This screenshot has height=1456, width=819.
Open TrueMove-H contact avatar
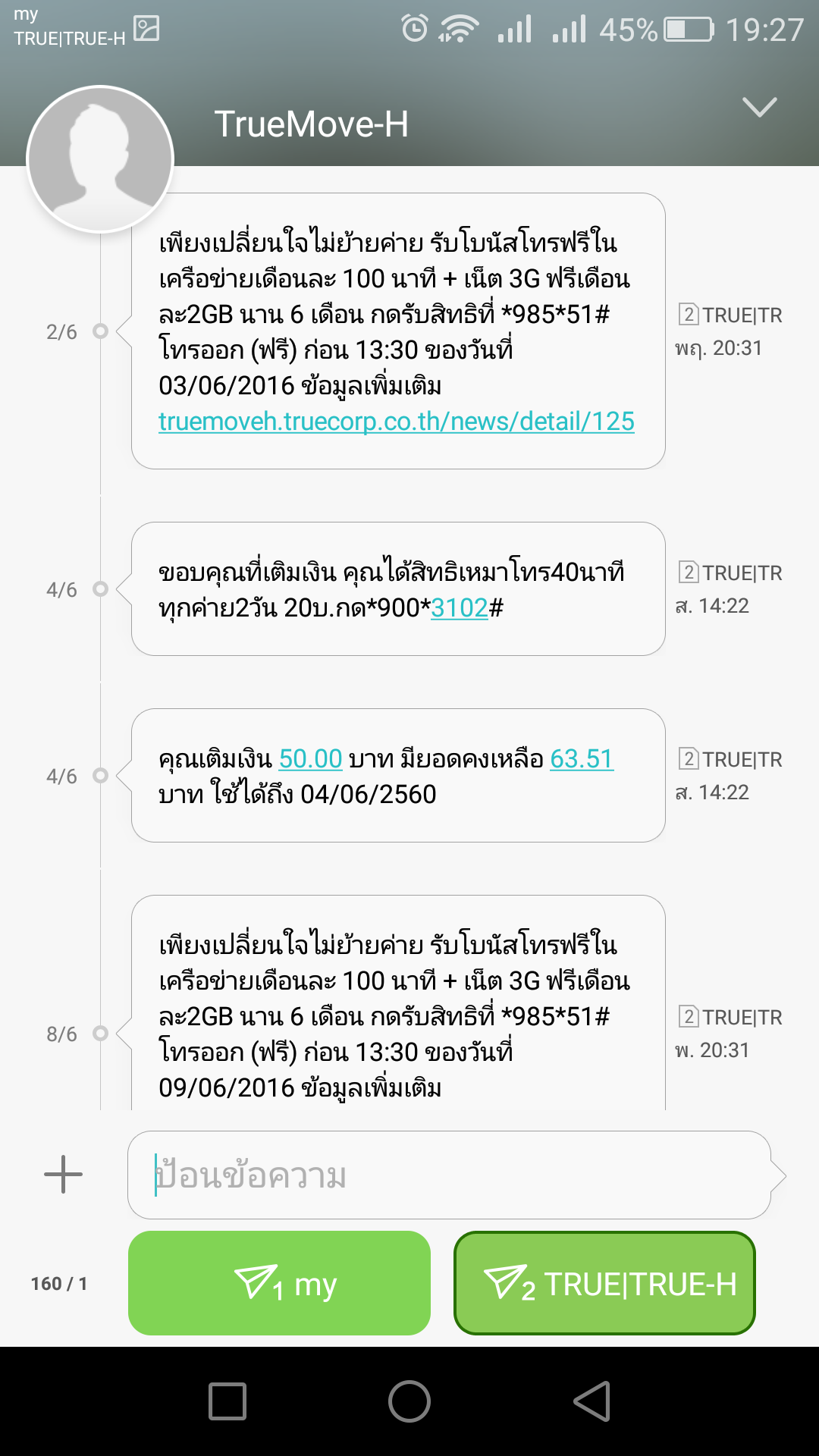point(100,159)
